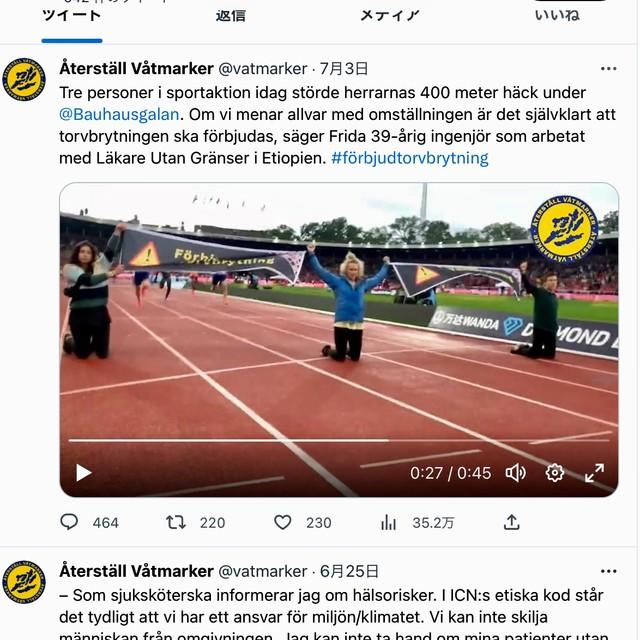Open overflow menu on the 7月3日 tweet
The image size is (640, 640).
tap(608, 69)
